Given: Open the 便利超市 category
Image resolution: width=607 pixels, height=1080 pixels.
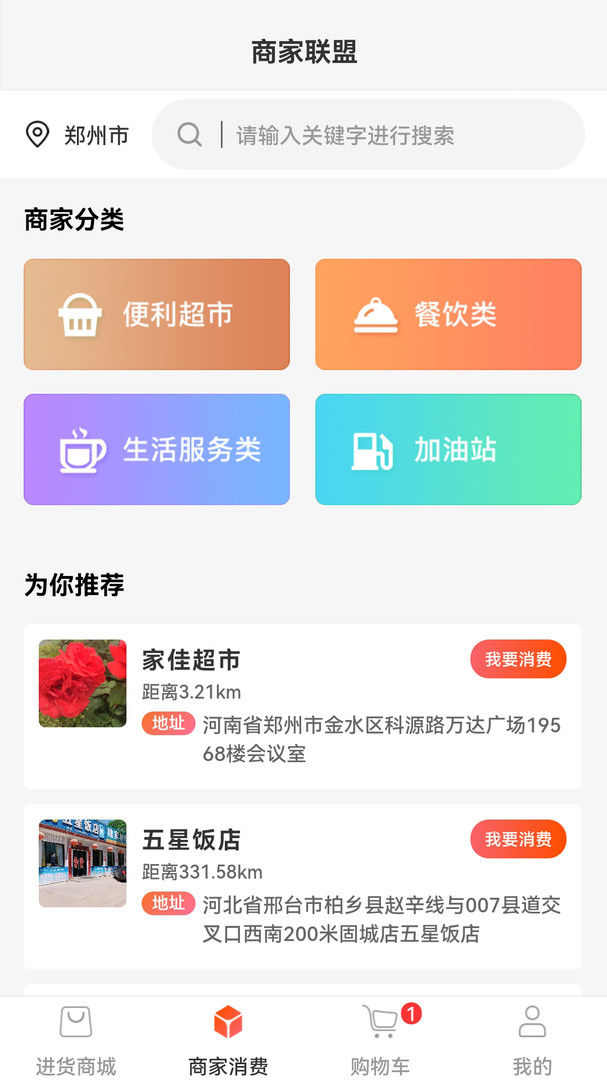Looking at the screenshot, I should [157, 315].
